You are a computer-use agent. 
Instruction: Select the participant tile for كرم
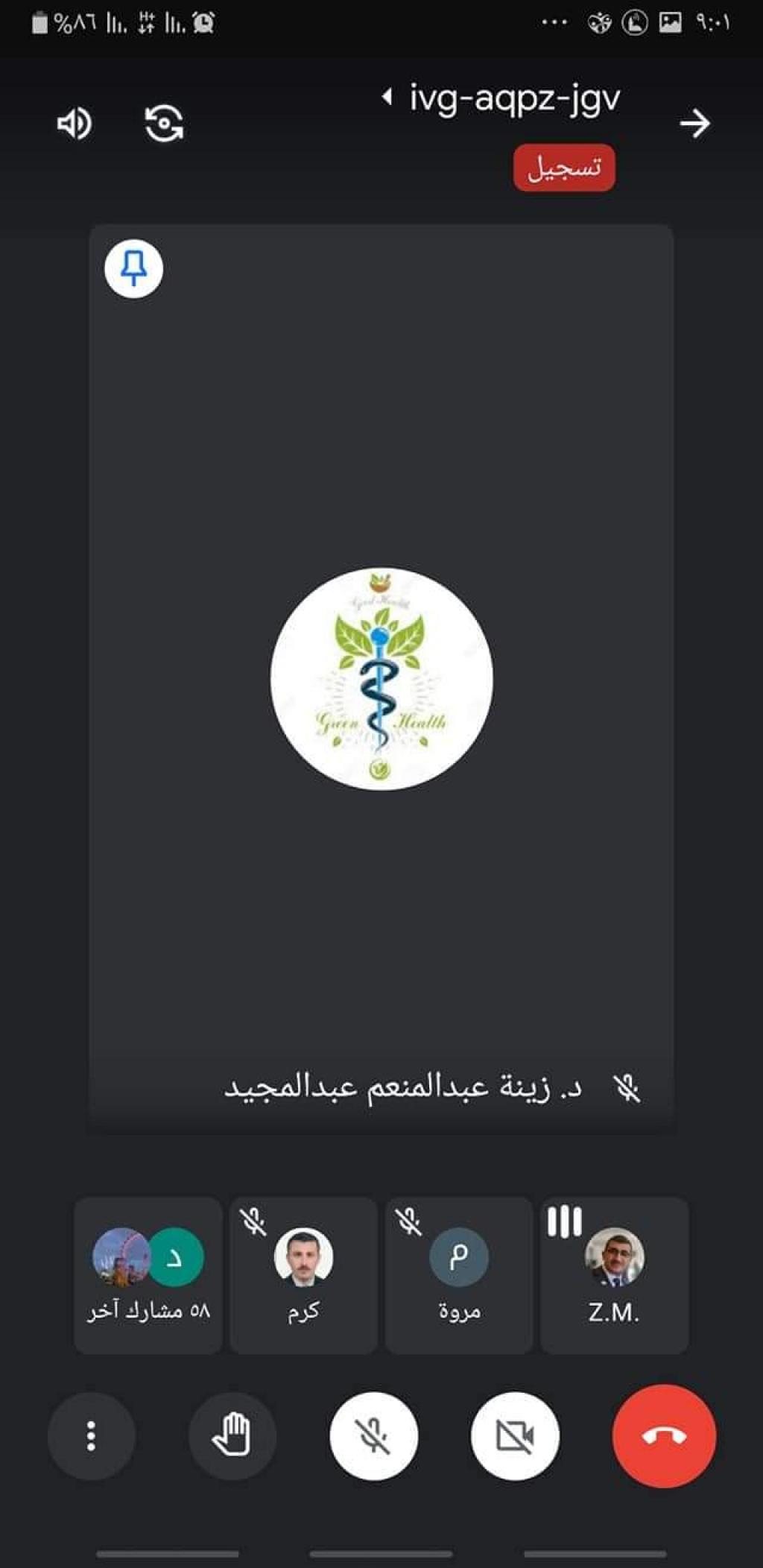click(x=303, y=1275)
